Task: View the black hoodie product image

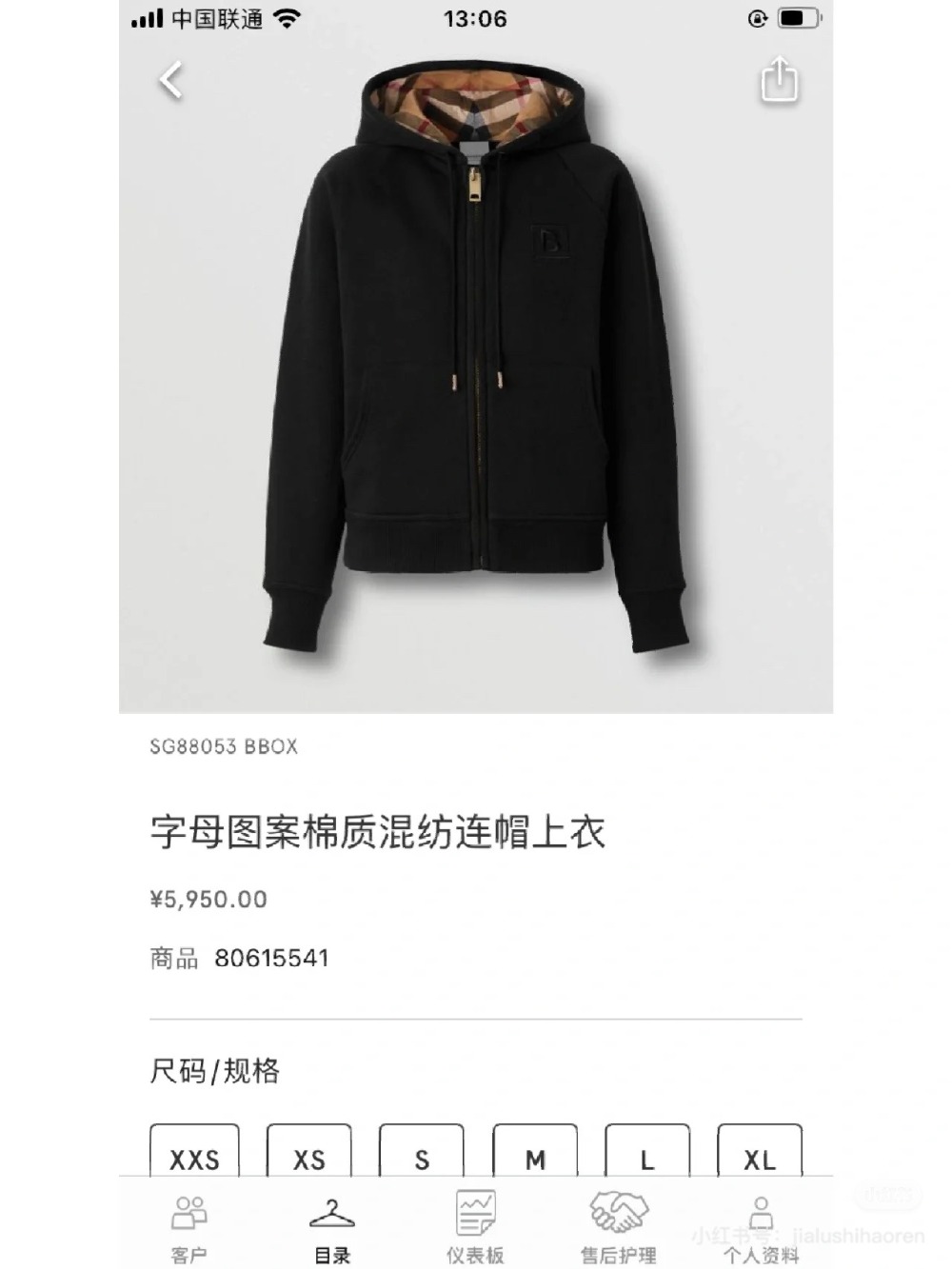Action: 476,381
